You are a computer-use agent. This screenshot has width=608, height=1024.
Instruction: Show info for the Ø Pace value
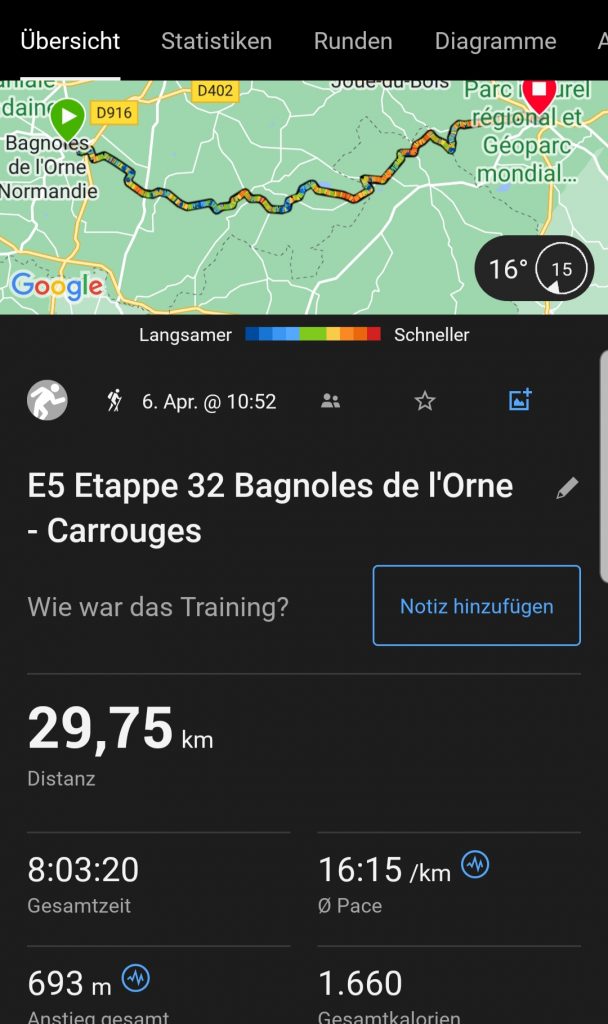click(475, 865)
